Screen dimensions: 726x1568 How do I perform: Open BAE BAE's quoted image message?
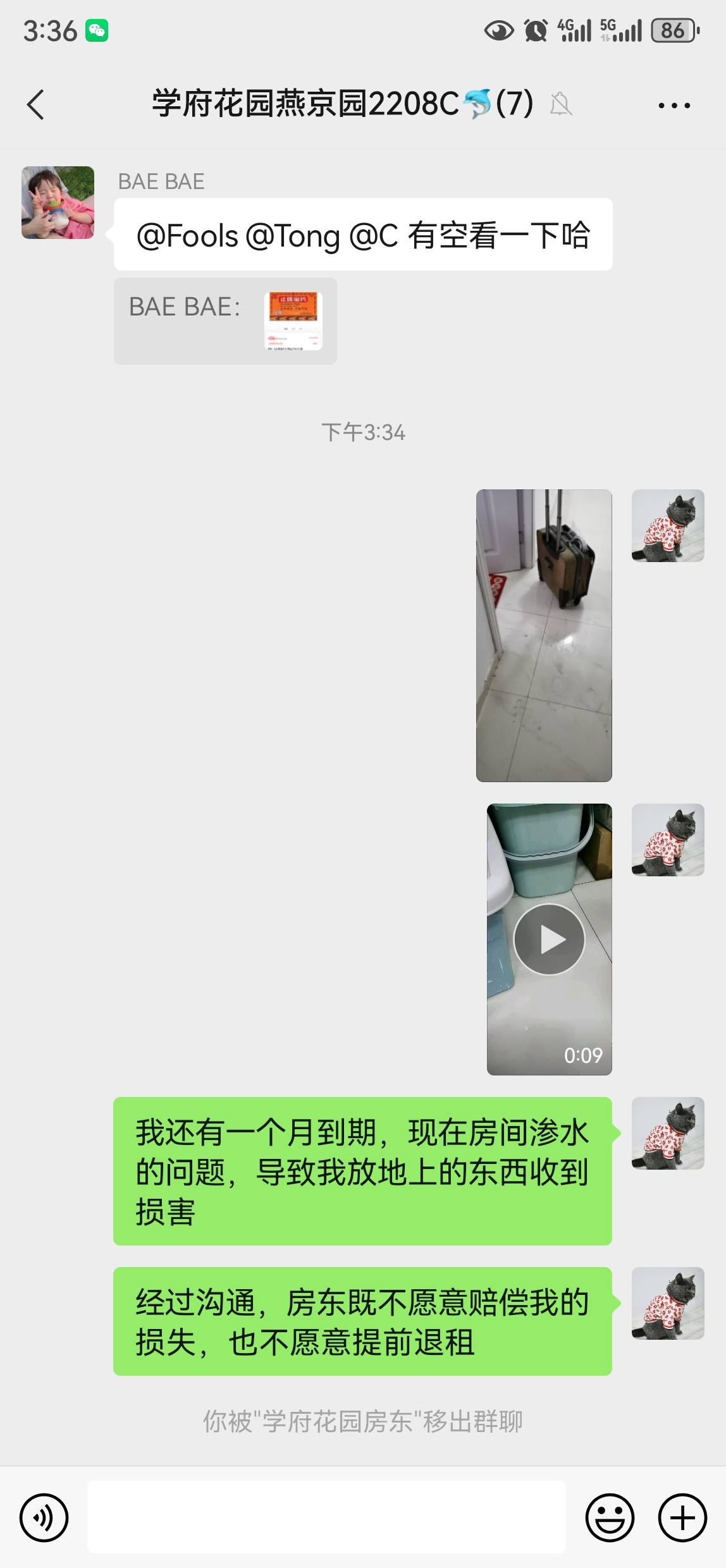[293, 321]
